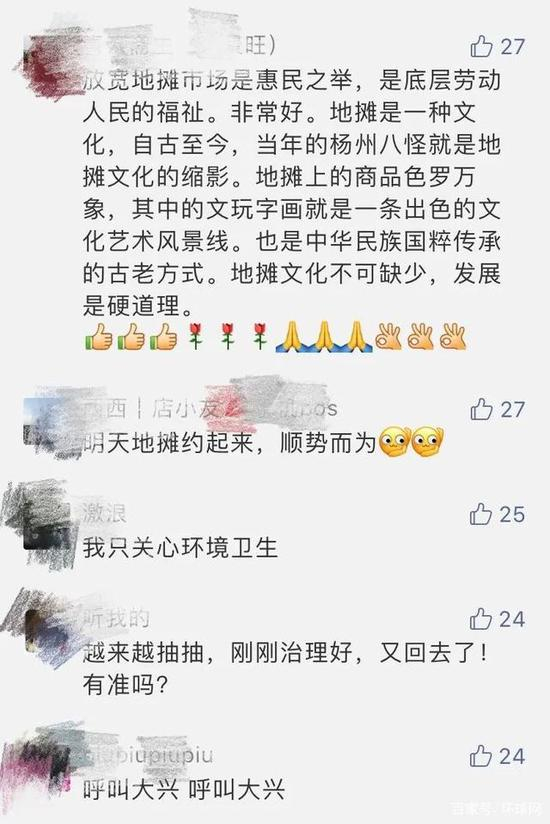Like the comment 呼叫大兴 呼叫大兴
Viewport: 550px width, 824px height.
pos(481,756)
